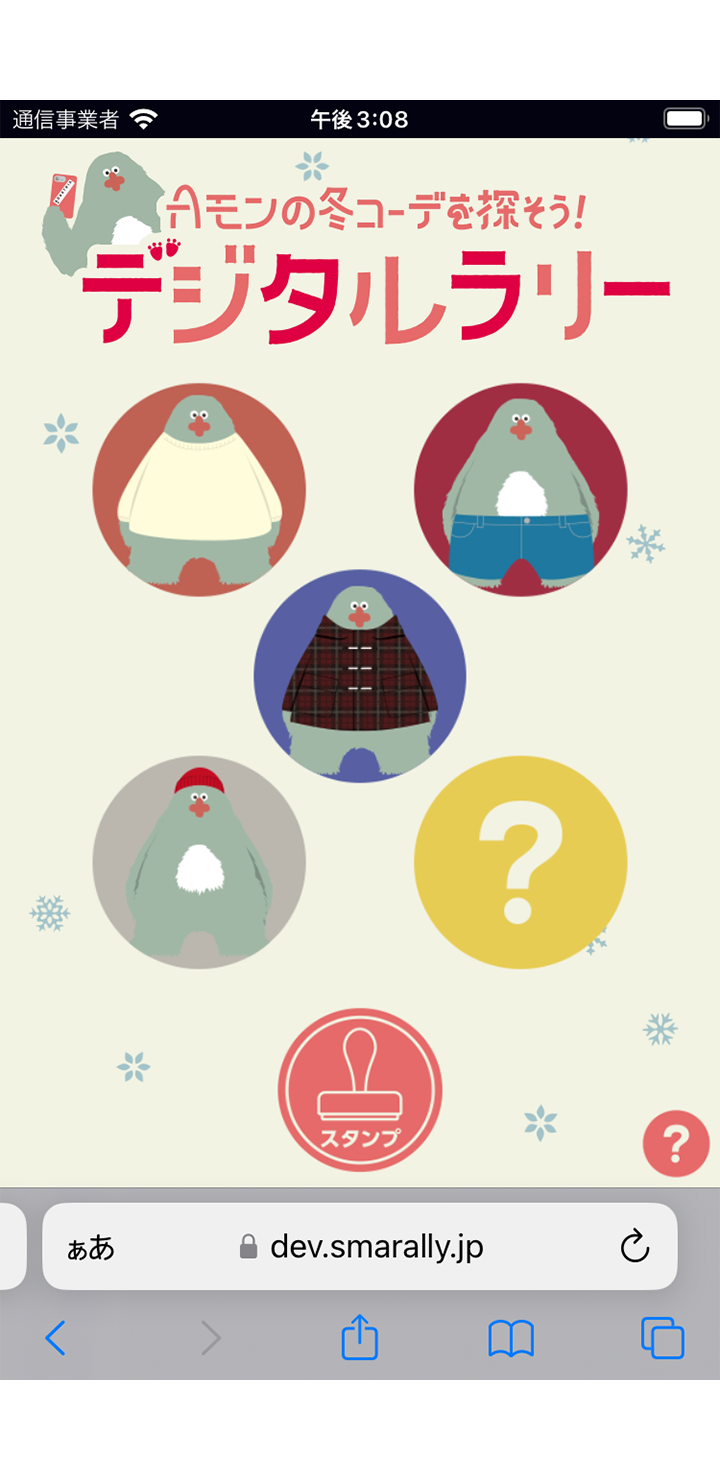The height and width of the screenshot is (1480, 720).
Task: Open the red help question mark icon
Action: tap(676, 1143)
